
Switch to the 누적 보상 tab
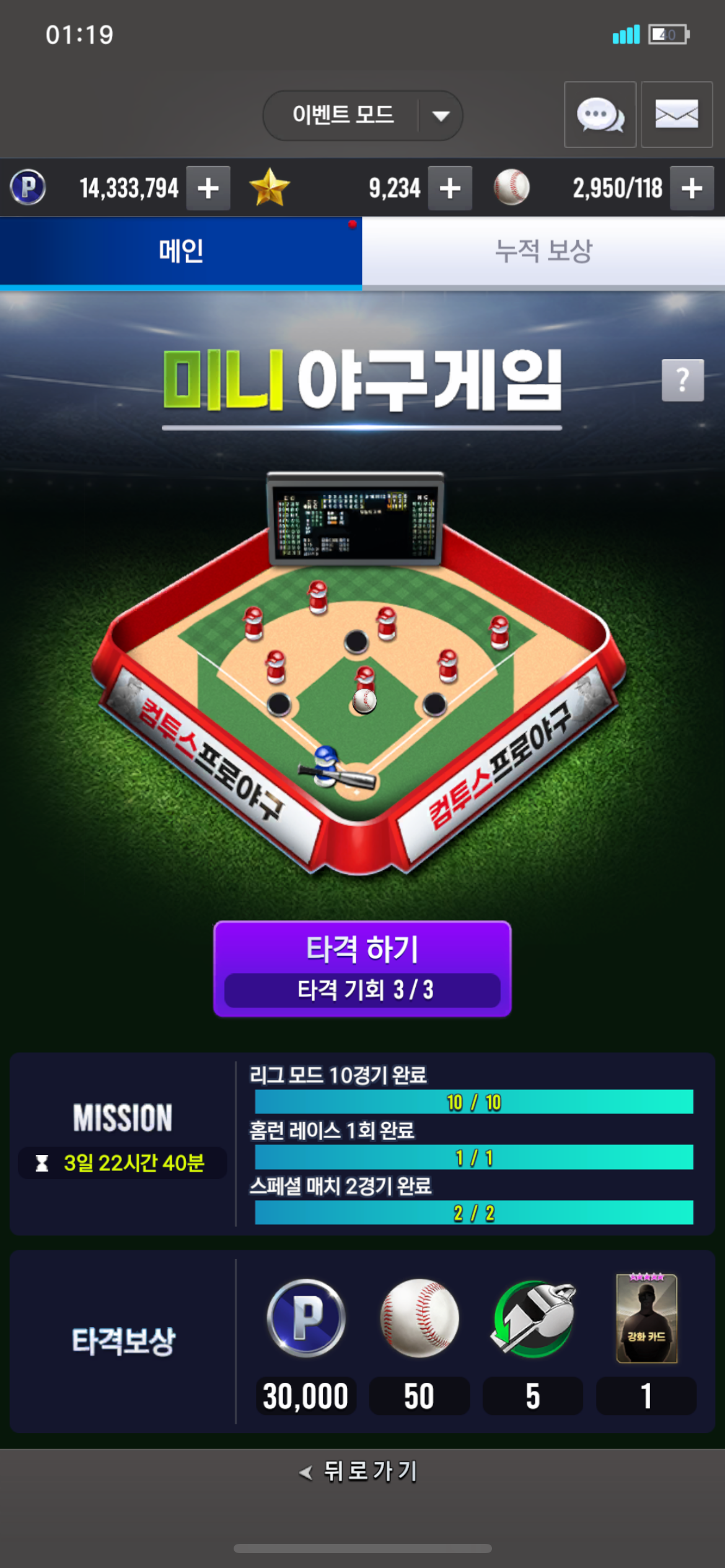(543, 251)
